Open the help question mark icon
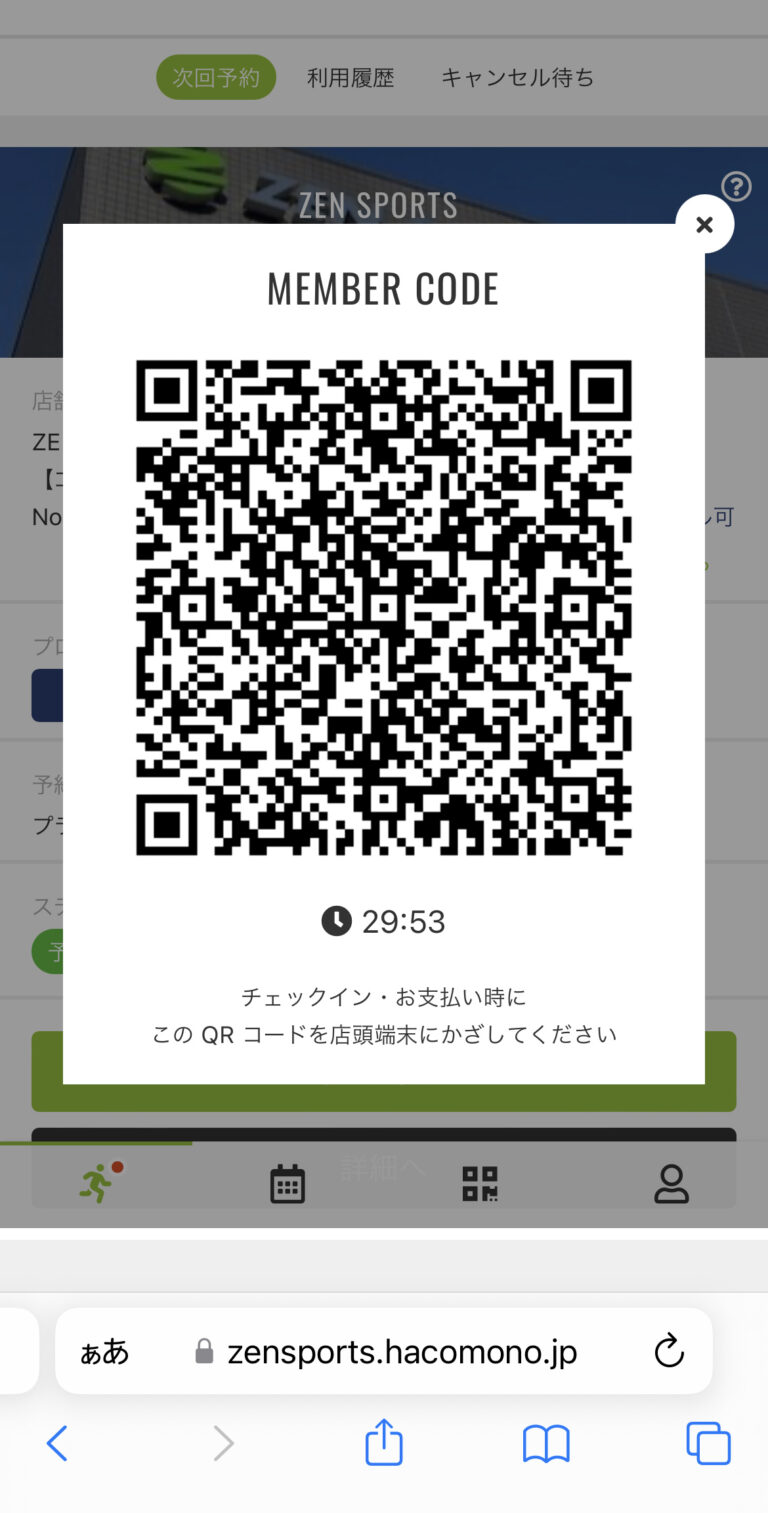Screen dimensions: 768x1513 [x=737, y=187]
